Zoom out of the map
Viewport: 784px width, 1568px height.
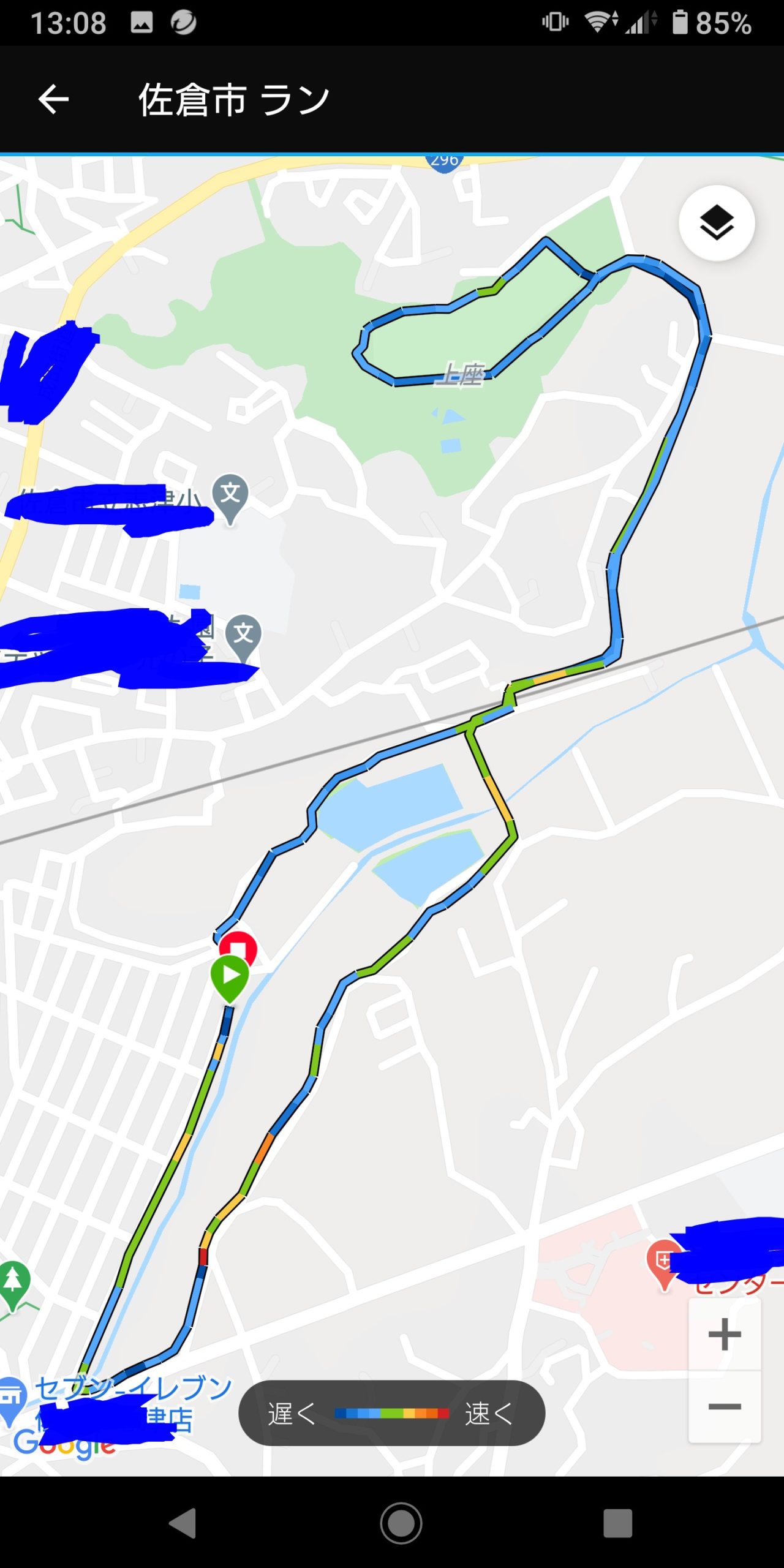tap(725, 1406)
